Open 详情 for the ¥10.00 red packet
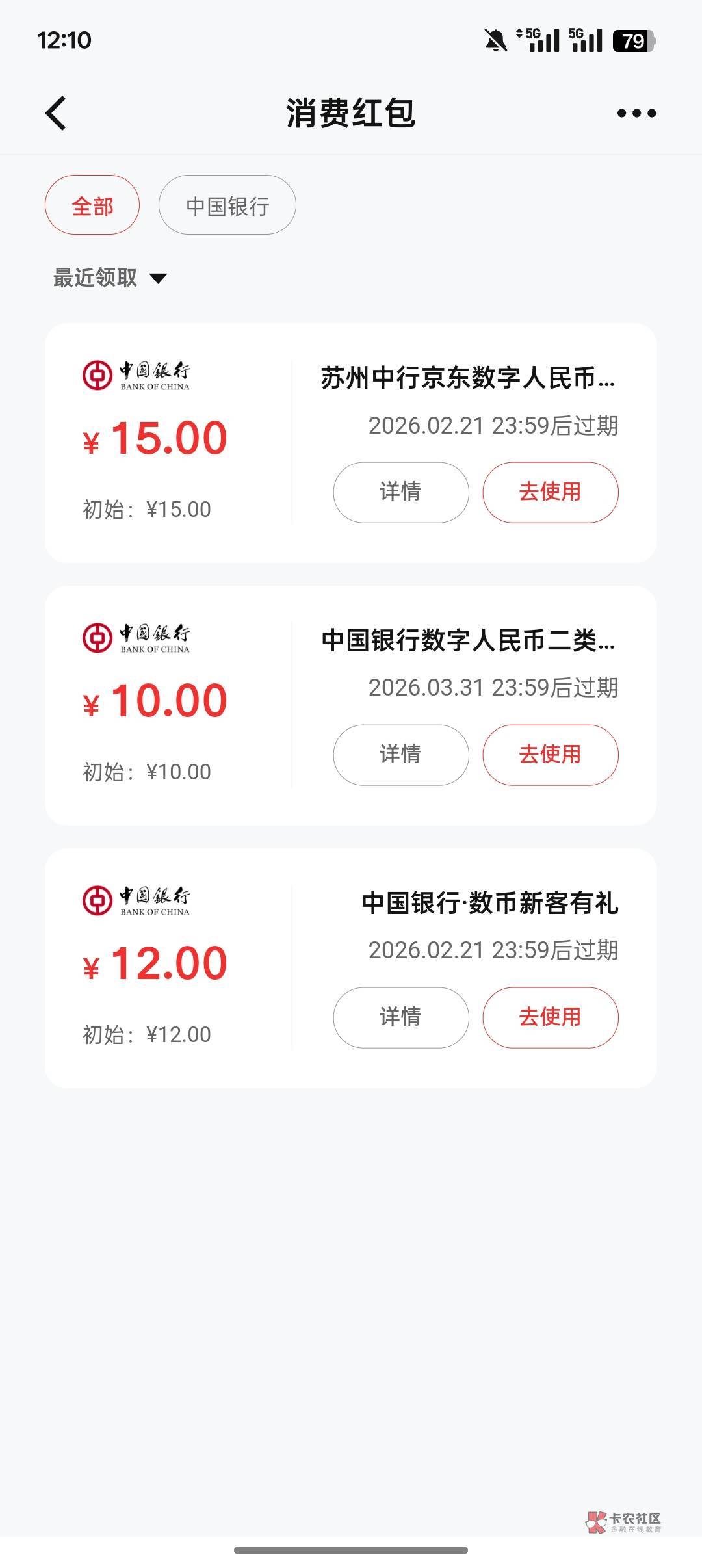Image resolution: width=702 pixels, height=1568 pixels. point(400,755)
